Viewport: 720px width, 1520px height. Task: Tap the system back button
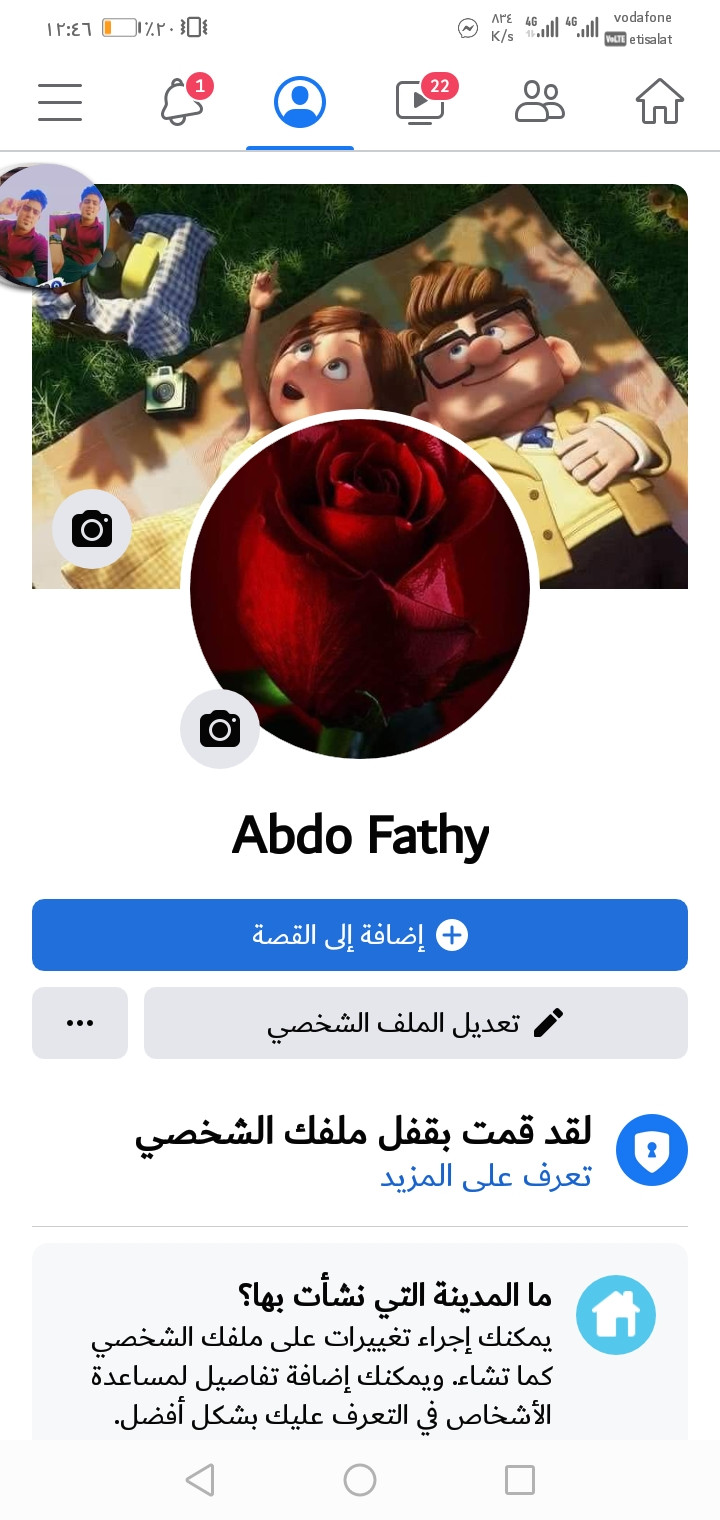pyautogui.click(x=200, y=1480)
